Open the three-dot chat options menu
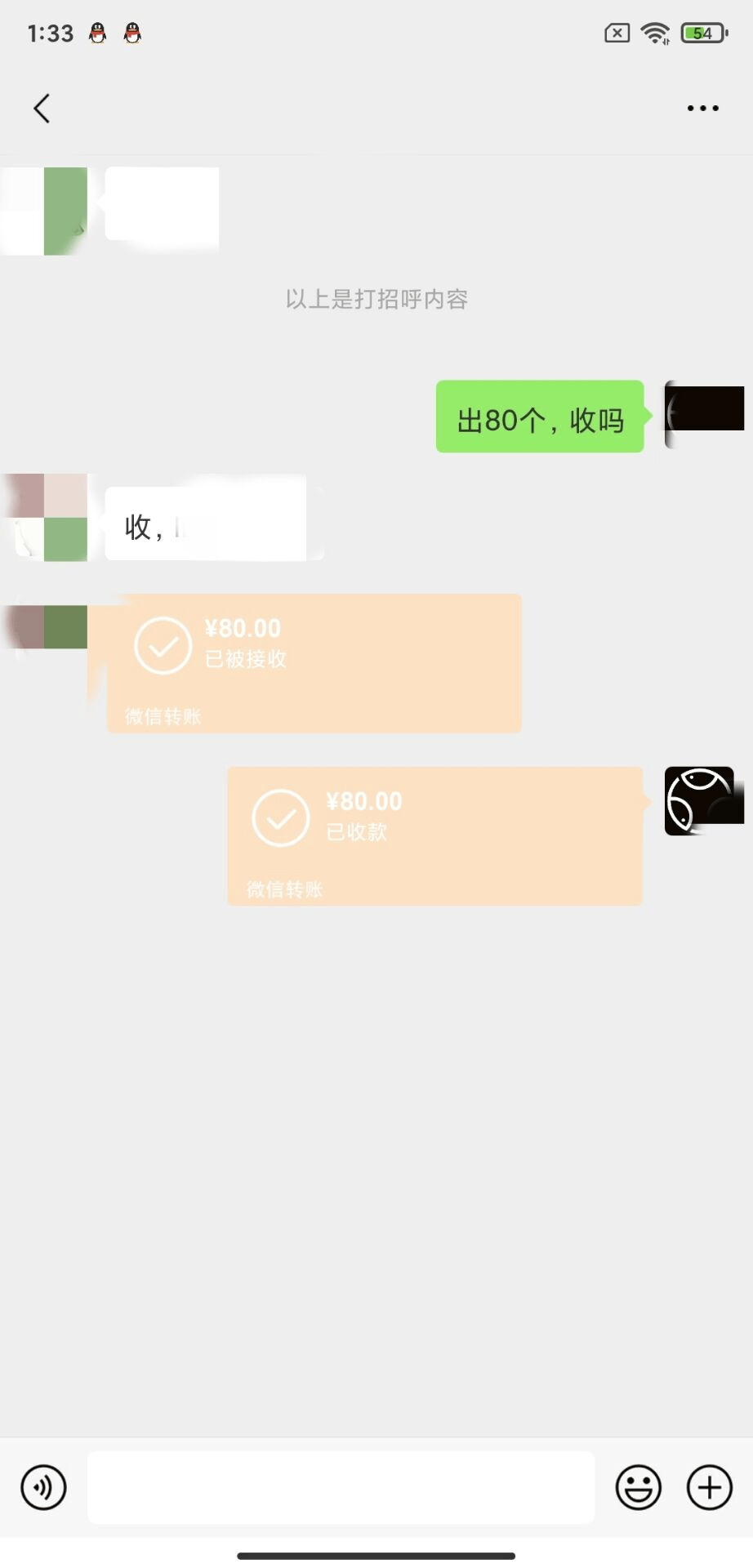Screen dimensions: 753x1568 (x=702, y=107)
